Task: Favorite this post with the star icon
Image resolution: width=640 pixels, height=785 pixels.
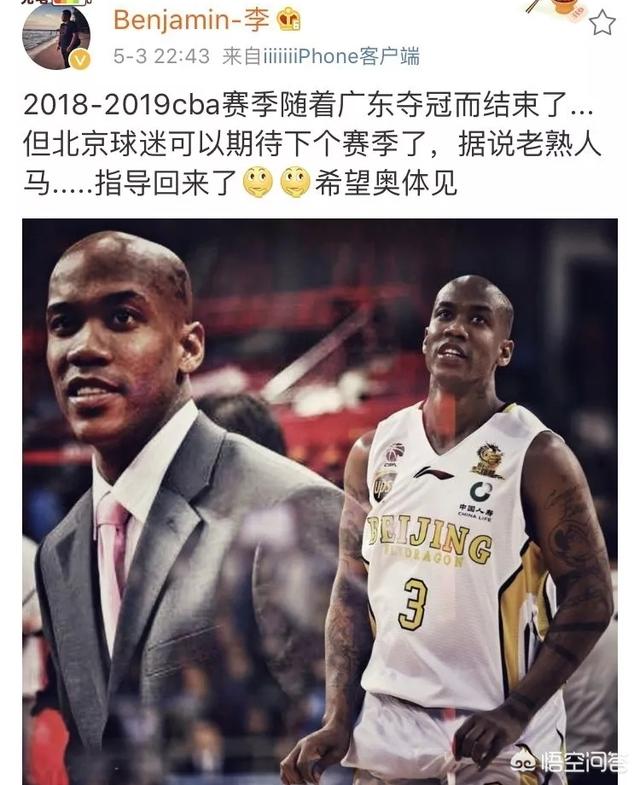Action: pos(601,22)
